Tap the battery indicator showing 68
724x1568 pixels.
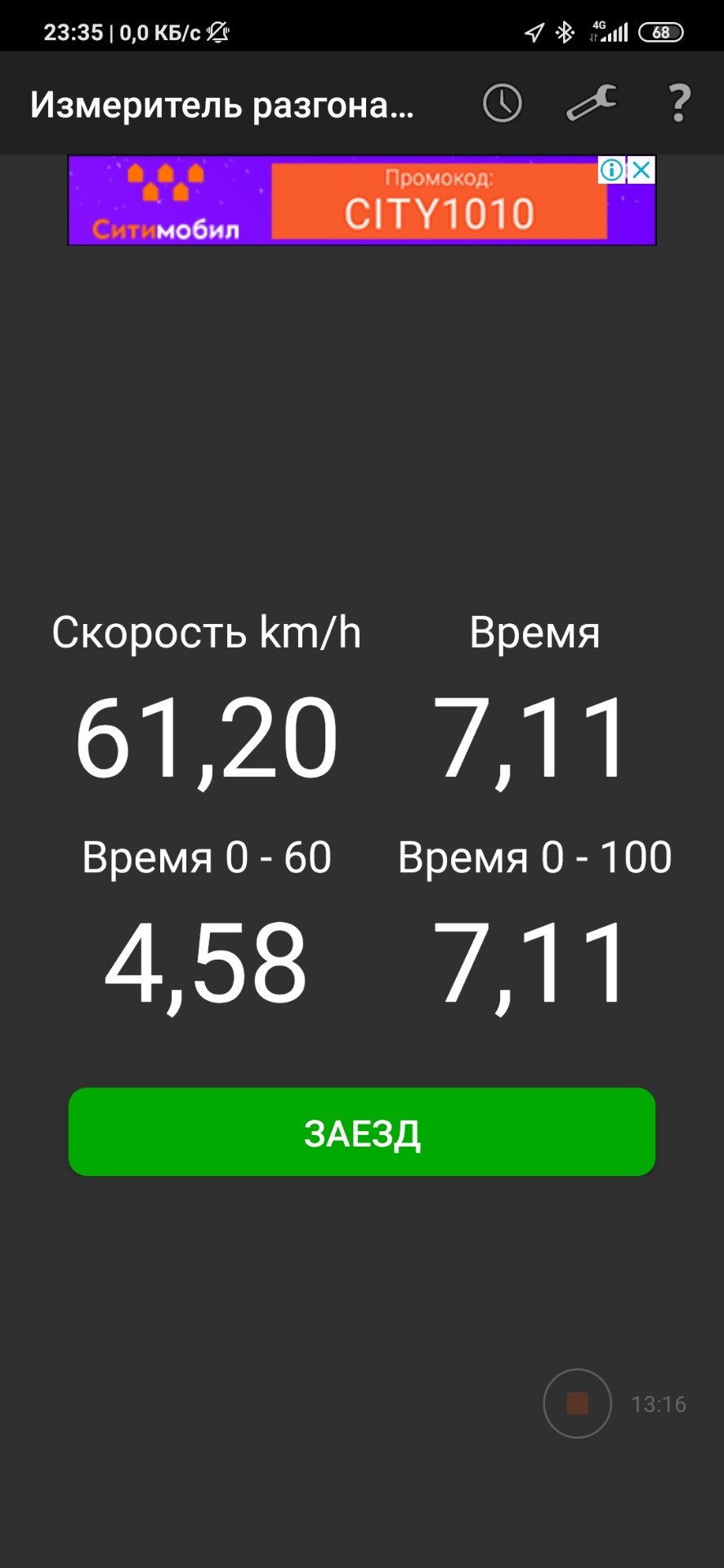(x=662, y=32)
